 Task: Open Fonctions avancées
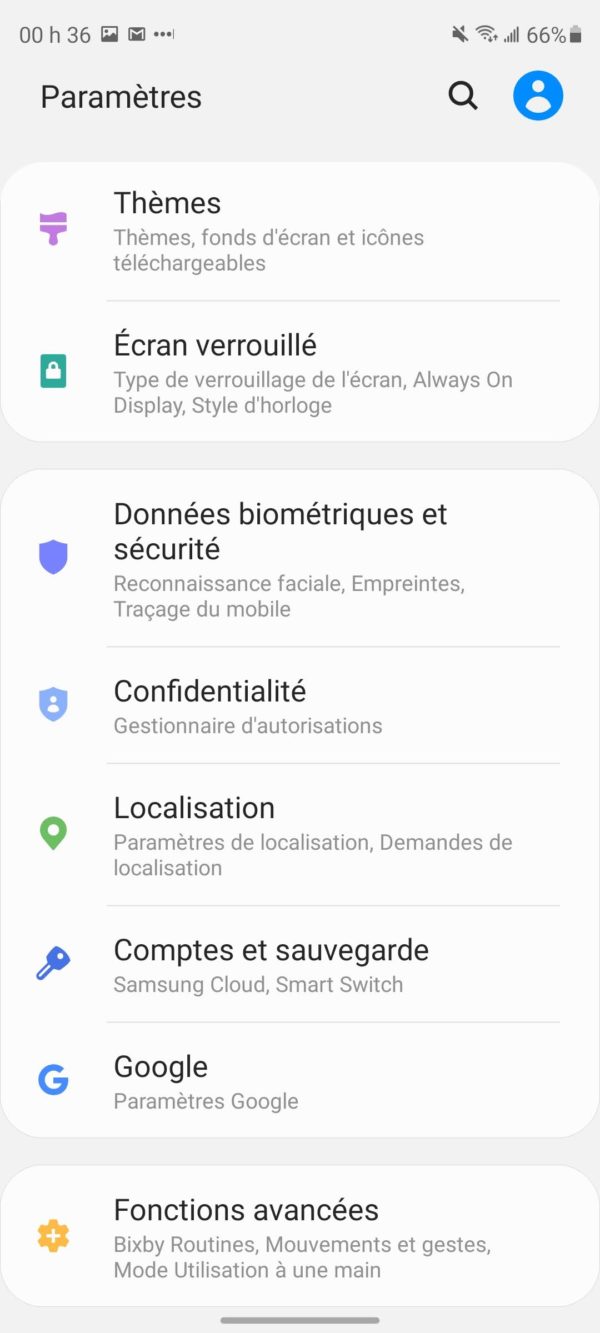click(x=300, y=1237)
